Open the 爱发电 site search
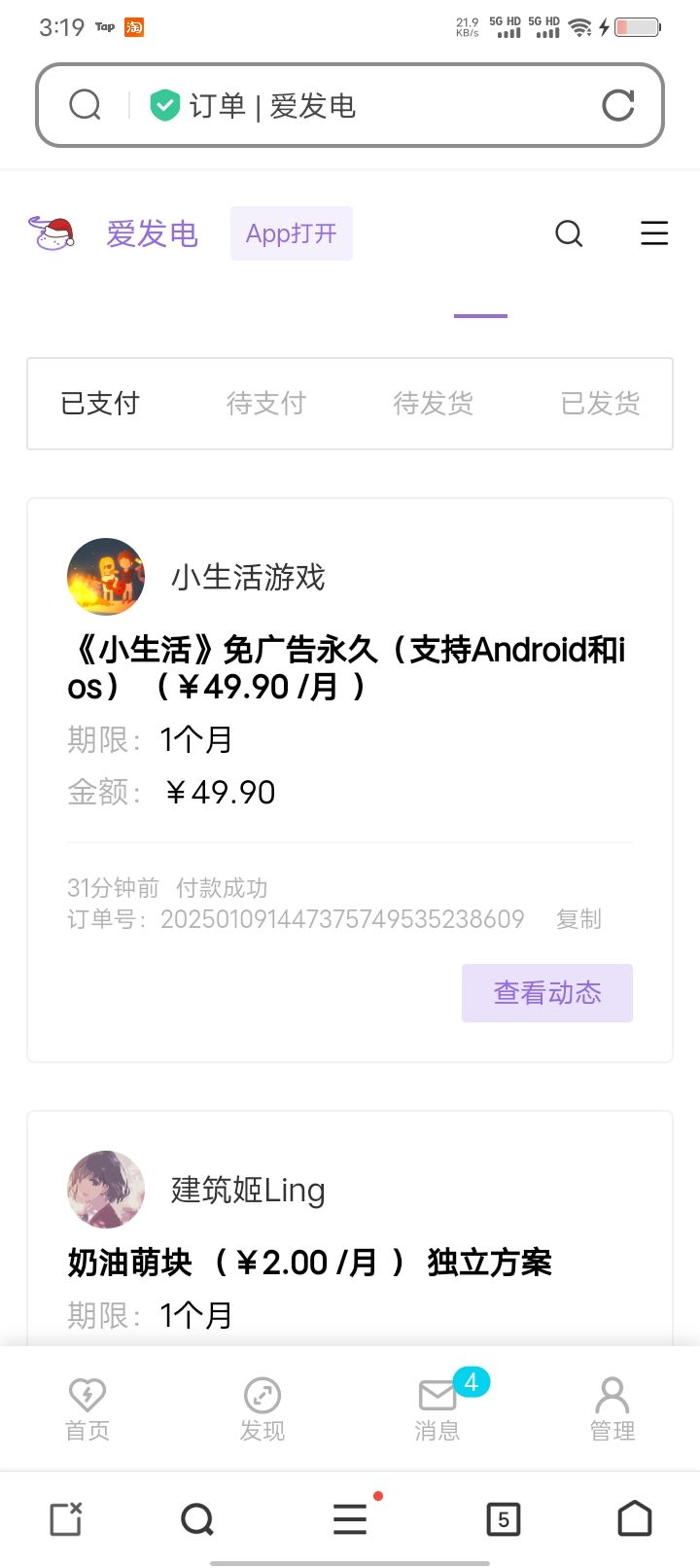Image resolution: width=700 pixels, height=1568 pixels. pos(569,233)
